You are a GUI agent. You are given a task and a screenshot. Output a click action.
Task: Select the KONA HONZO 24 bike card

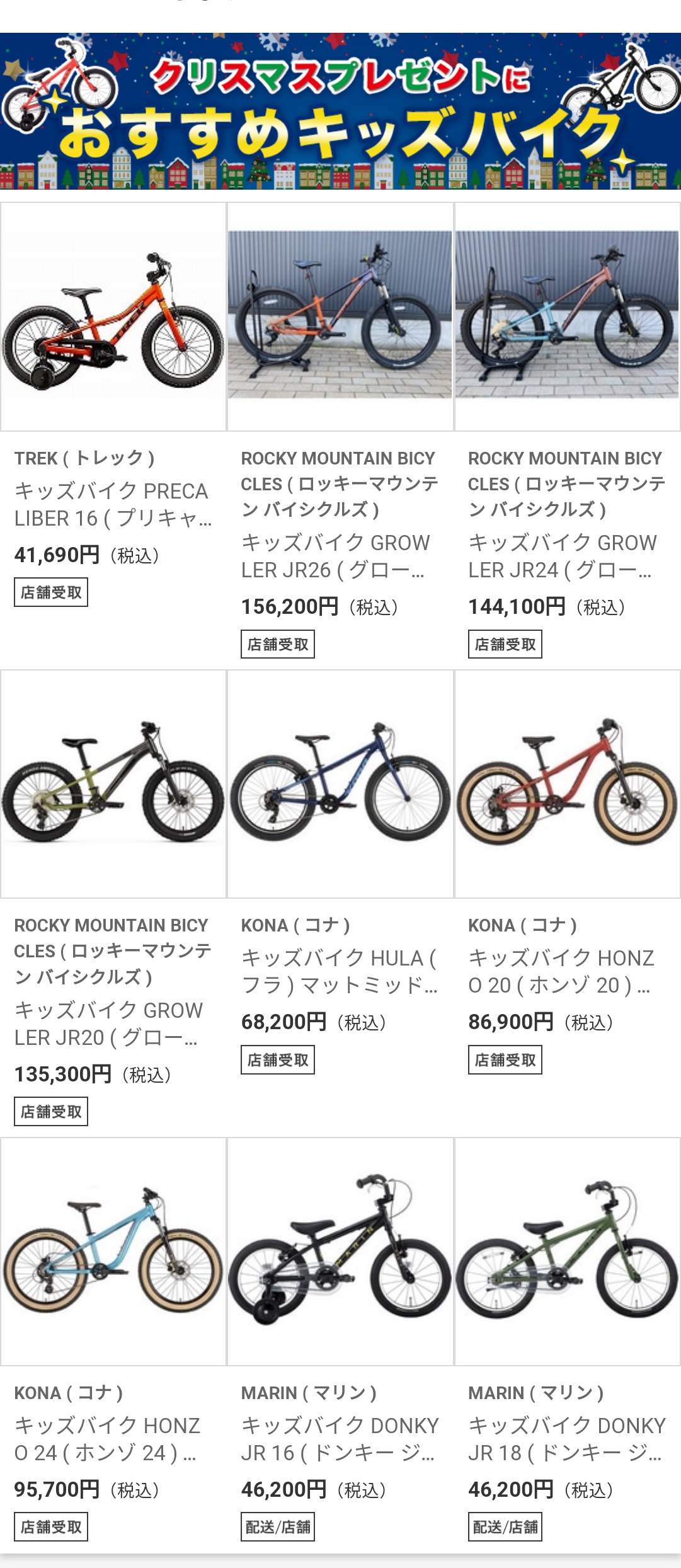113,1252
